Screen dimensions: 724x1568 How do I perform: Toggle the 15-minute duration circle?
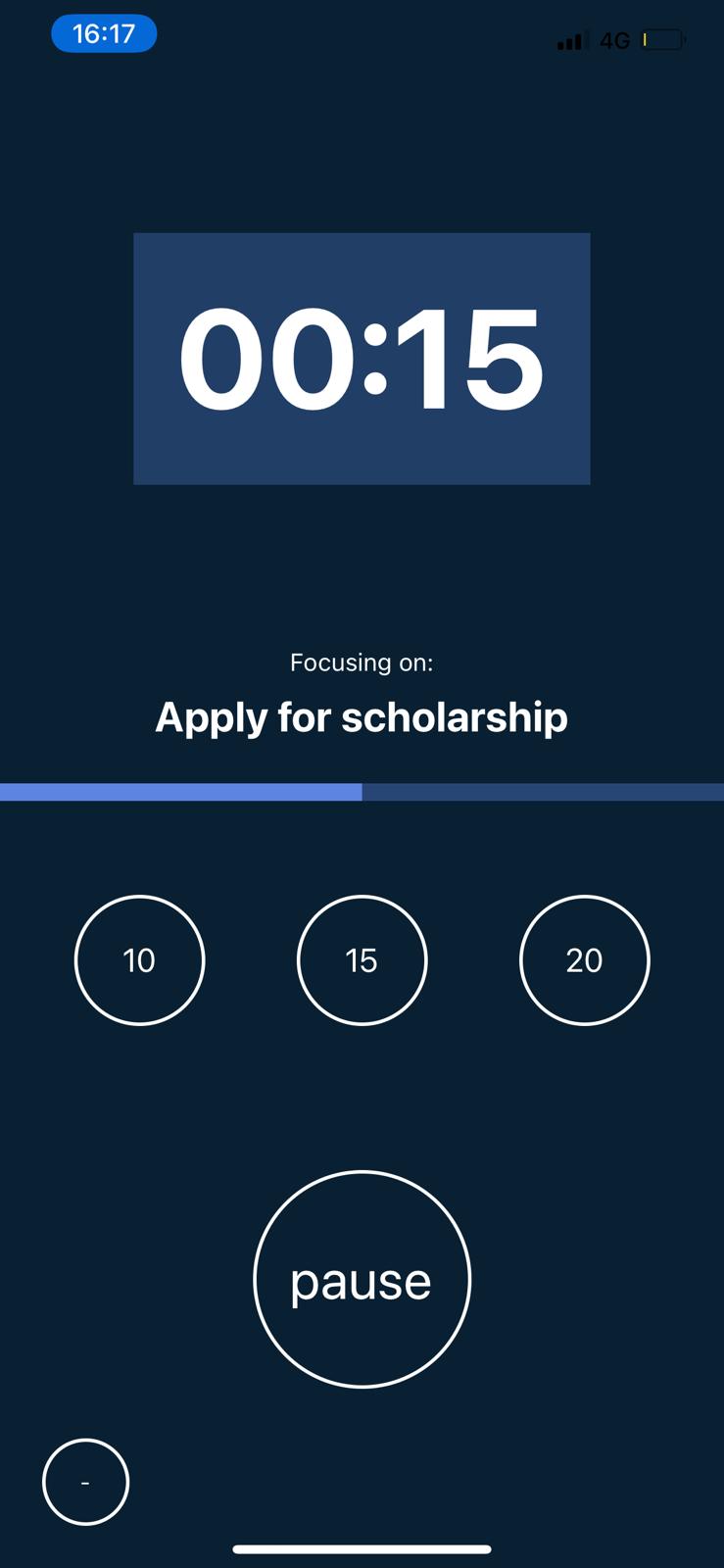[362, 960]
